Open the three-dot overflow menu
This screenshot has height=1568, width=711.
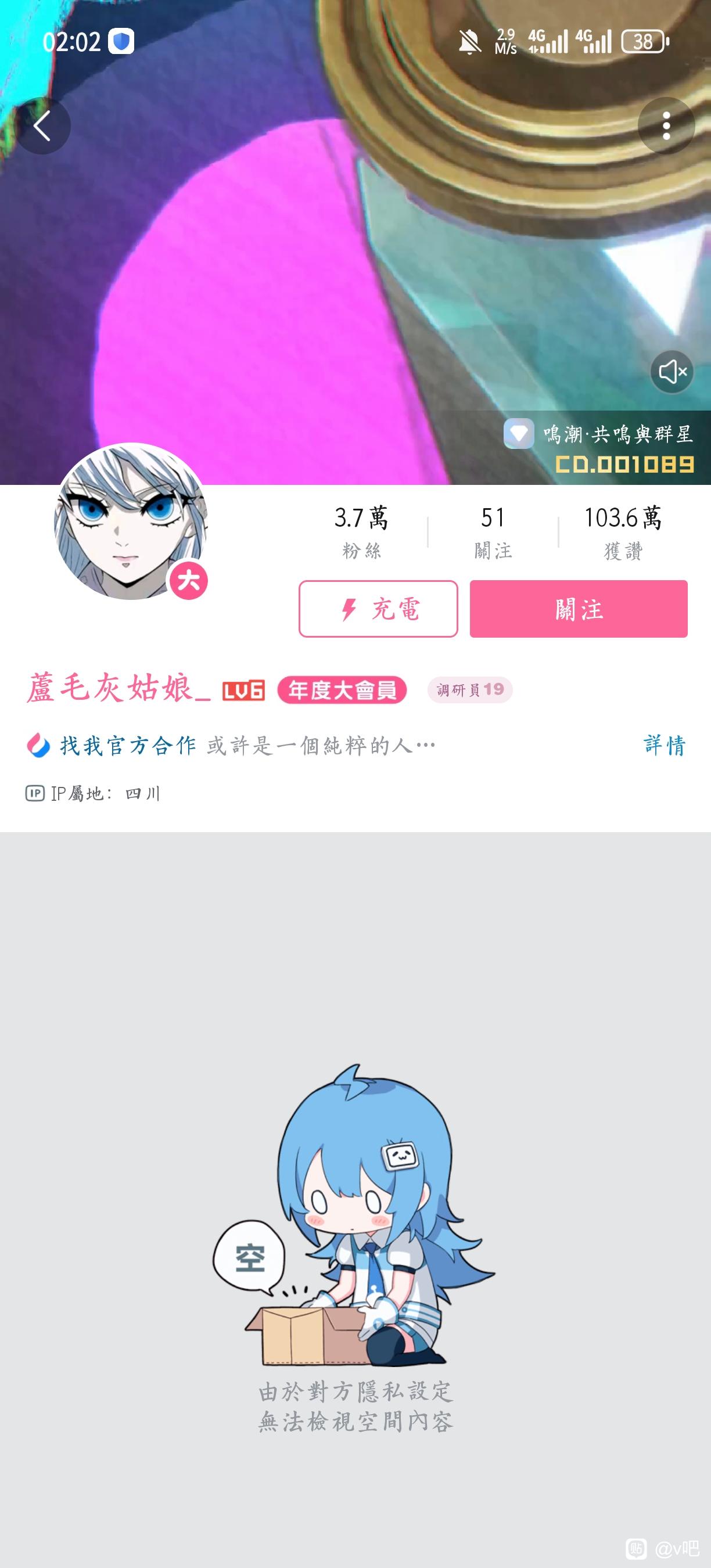point(666,126)
